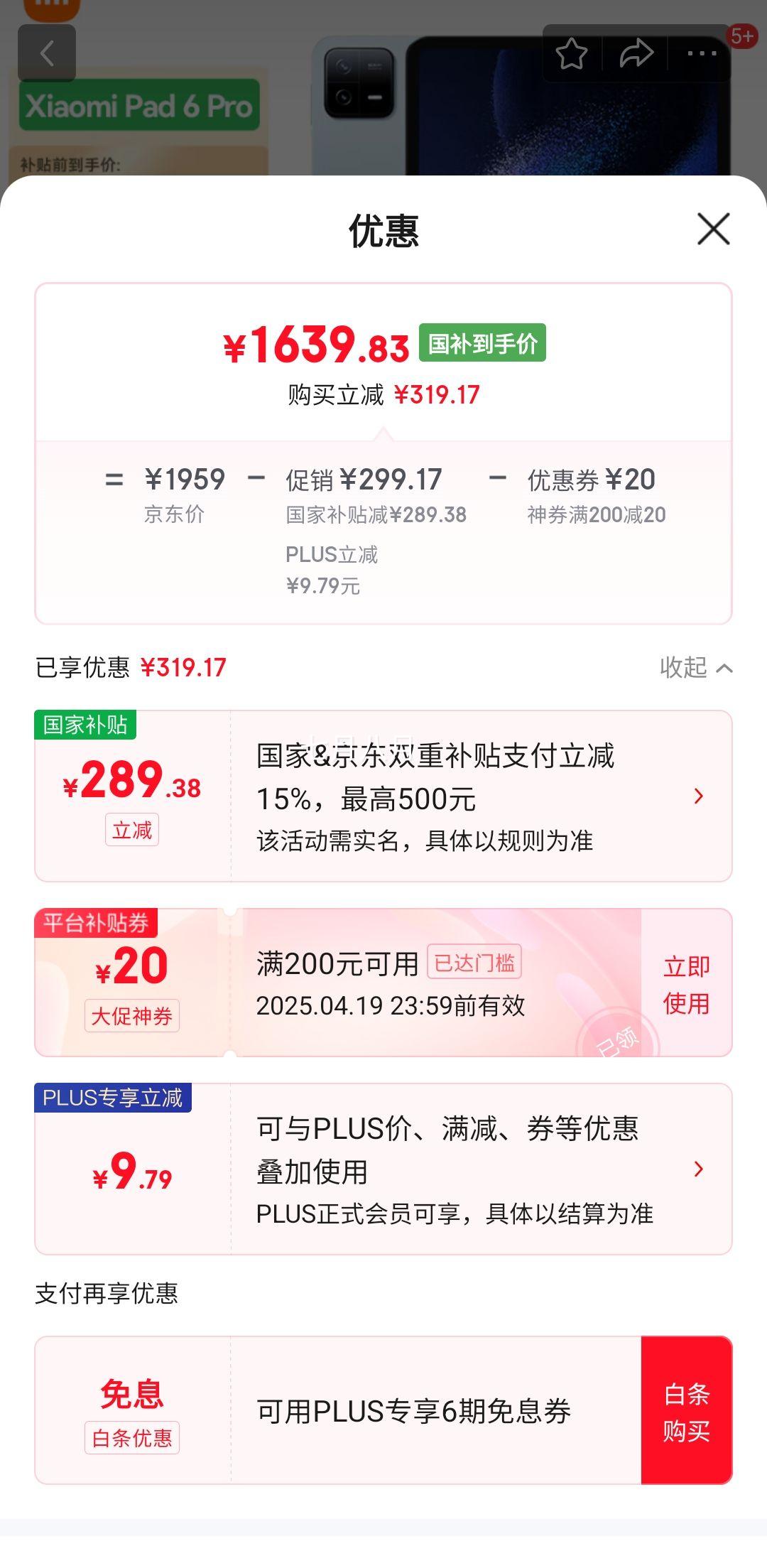Tap the 白条购买 purchase button
The width and height of the screenshot is (767, 1568).
tap(688, 1410)
